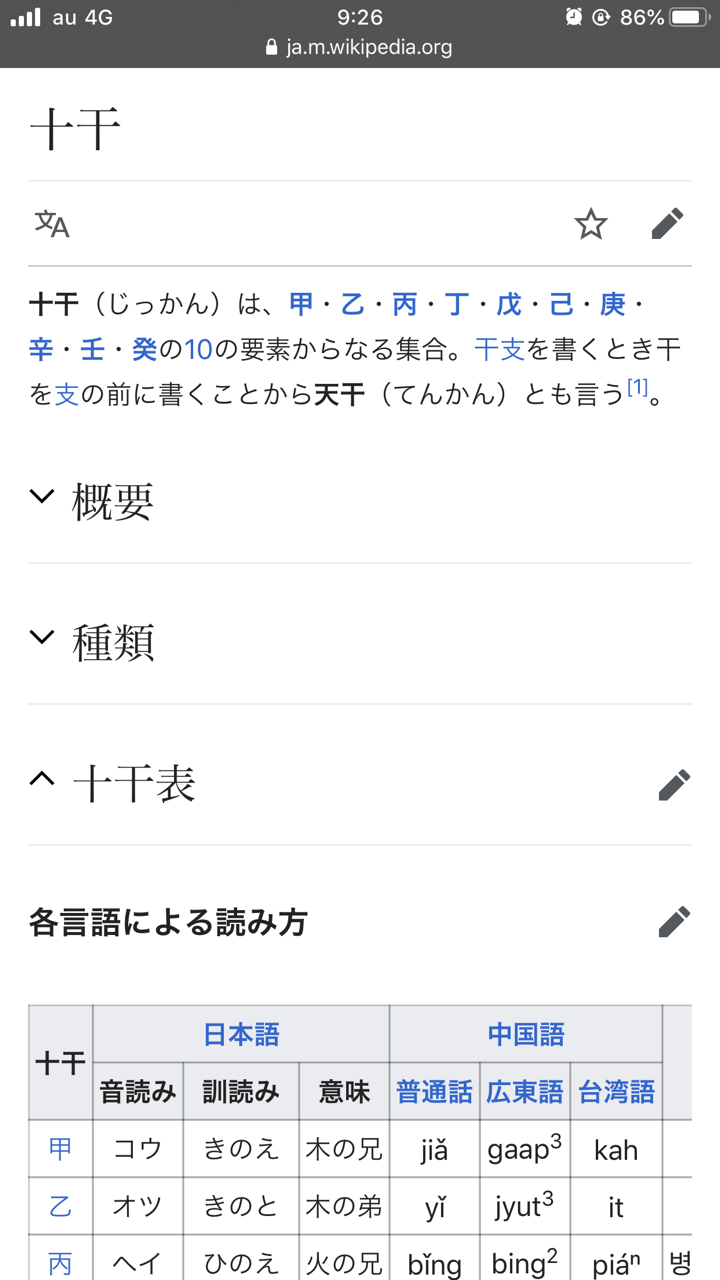Open footnote reference [1]
Viewport: 720px width, 1280px height.
[x=637, y=386]
